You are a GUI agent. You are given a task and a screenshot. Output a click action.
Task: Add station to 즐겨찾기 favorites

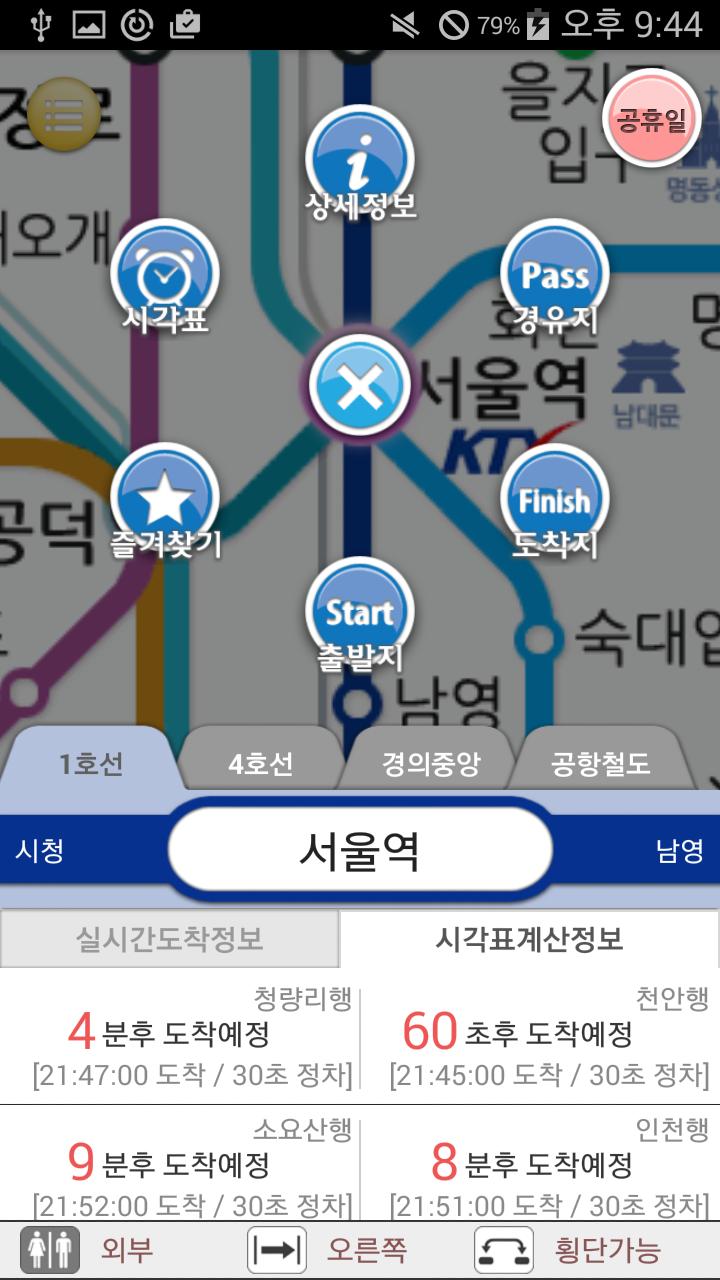point(165,500)
